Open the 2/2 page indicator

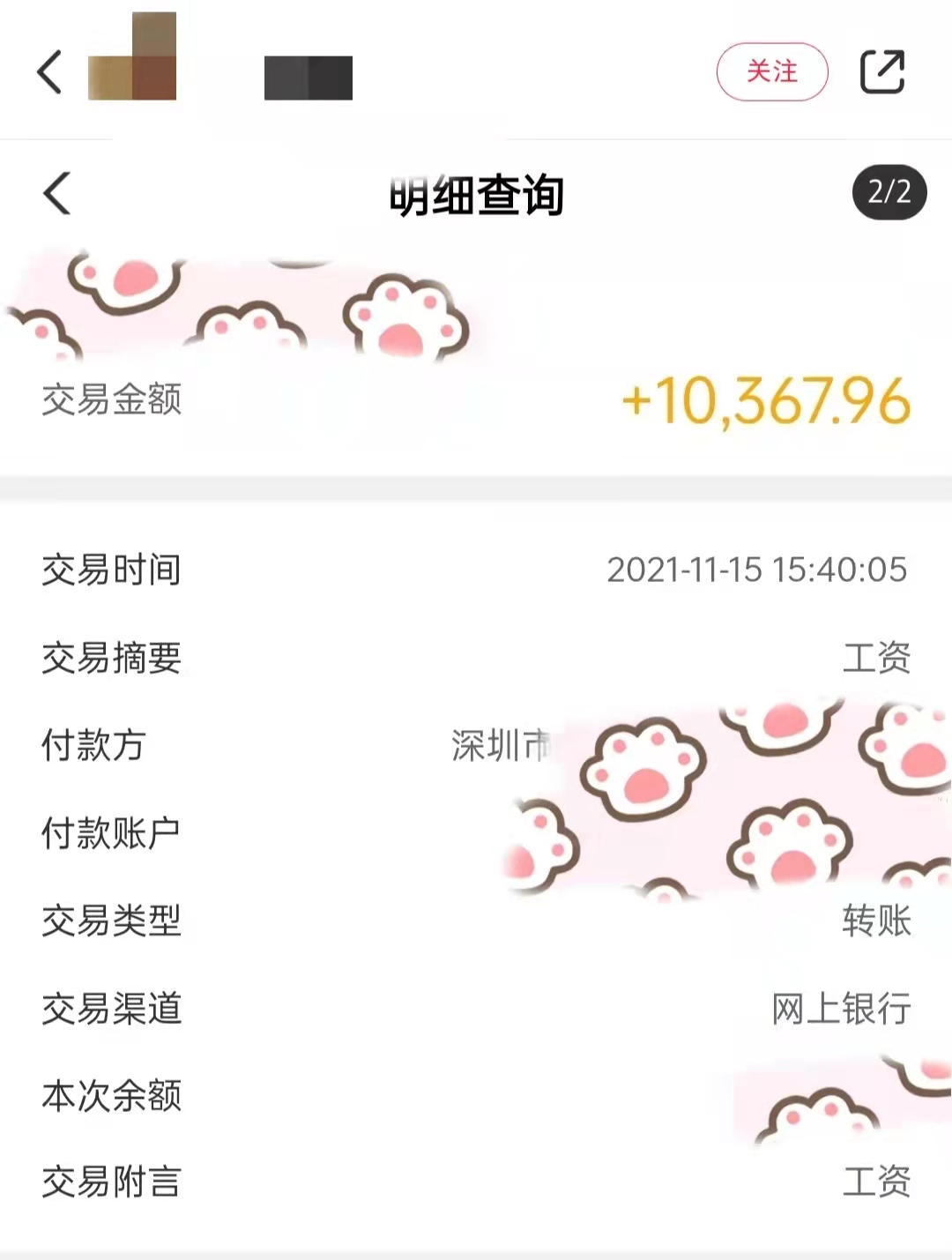click(x=889, y=192)
